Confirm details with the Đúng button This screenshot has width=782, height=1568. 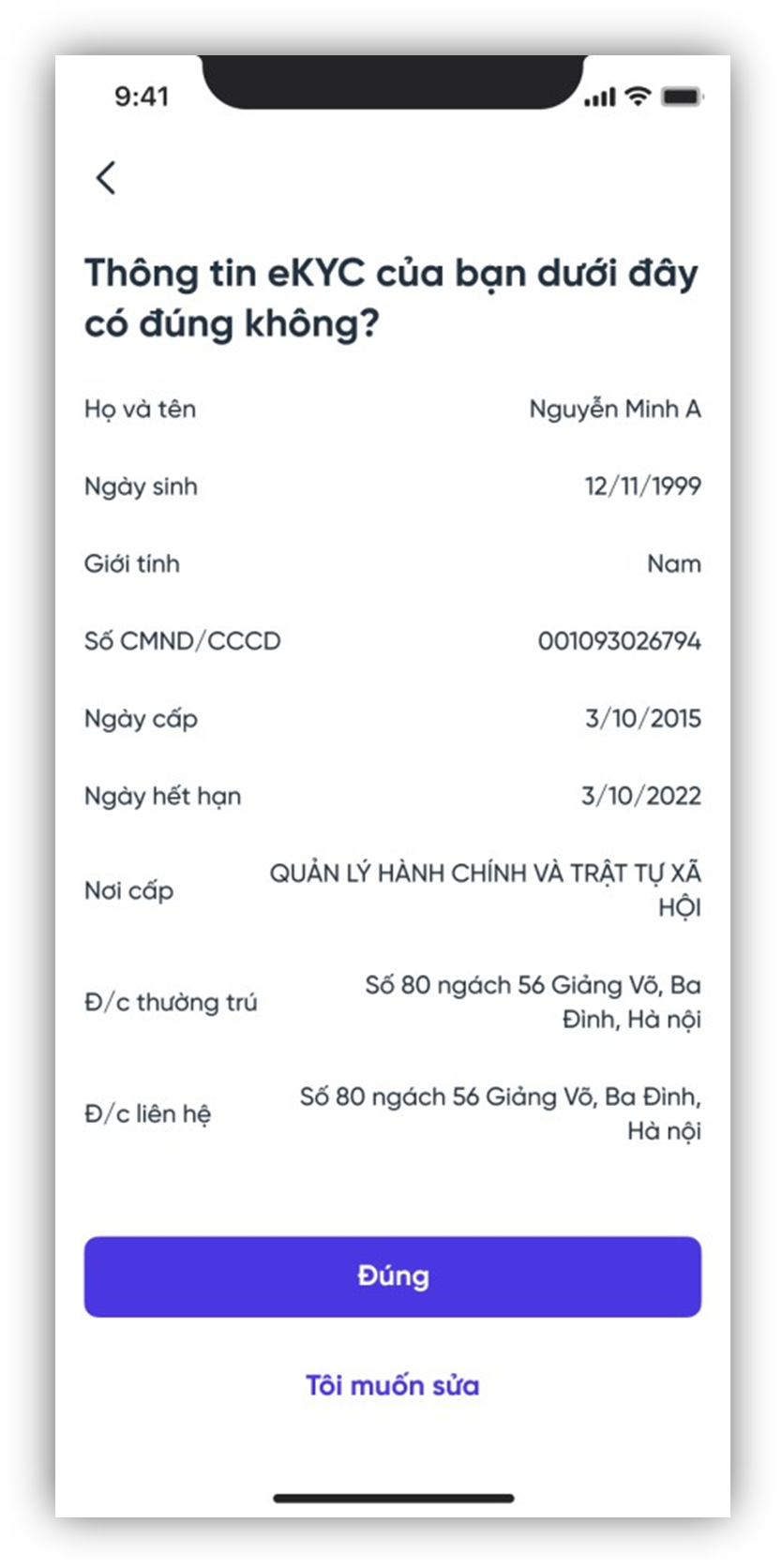(392, 1276)
